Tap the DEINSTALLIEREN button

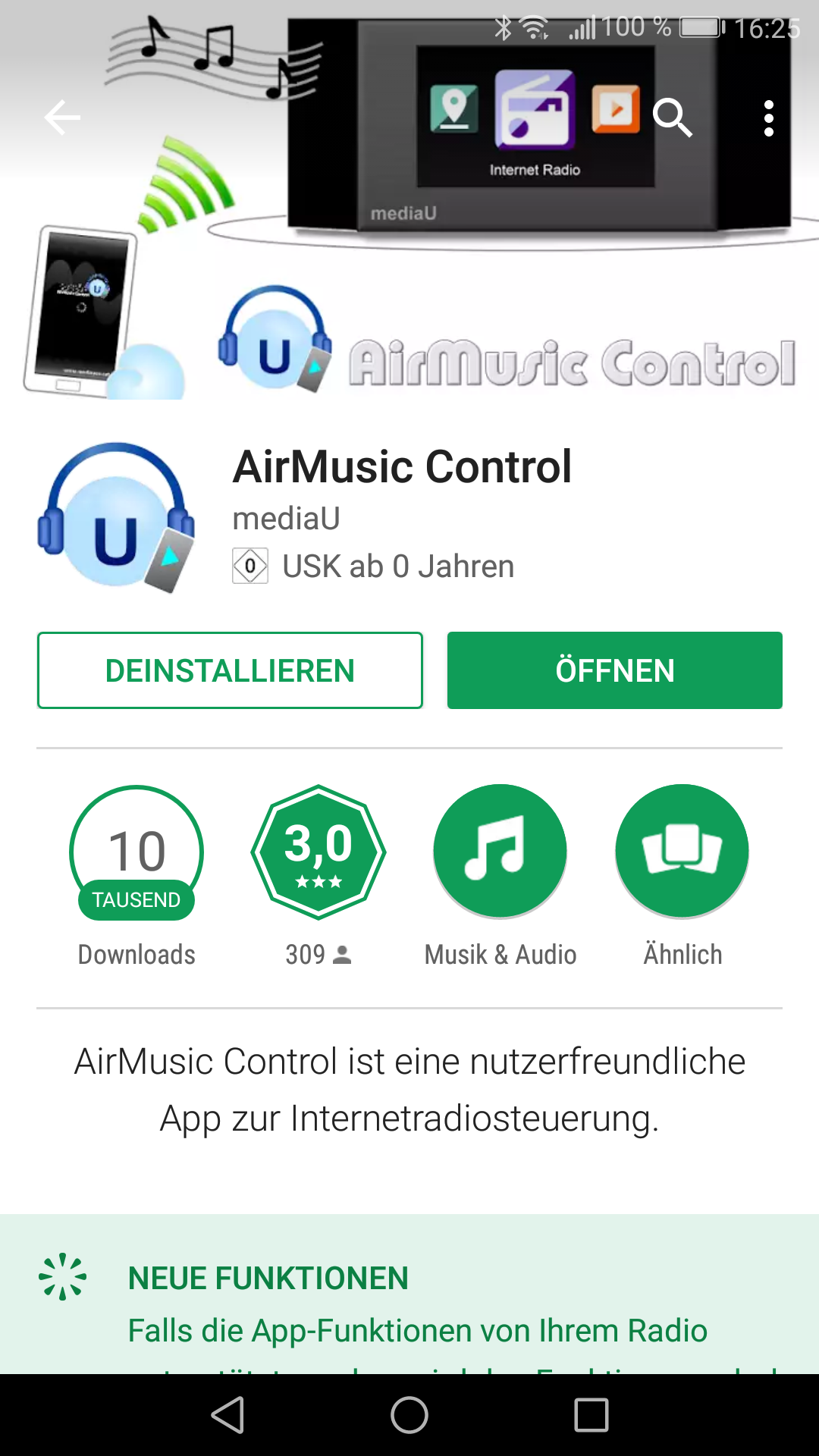[230, 670]
